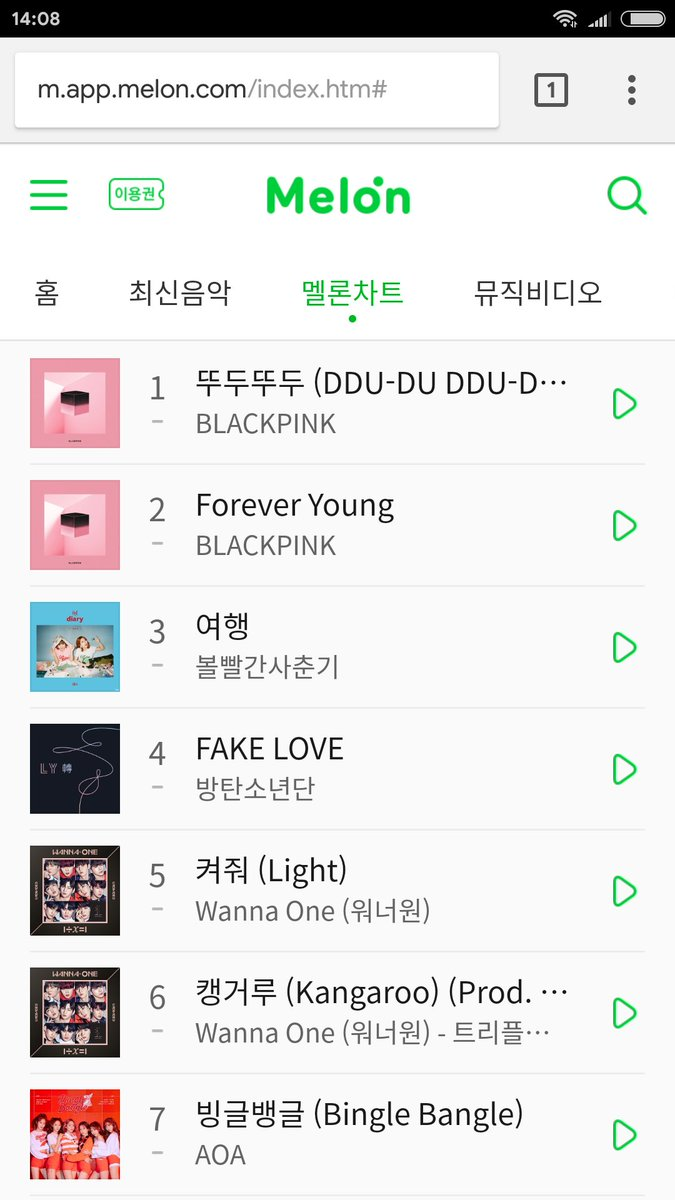The height and width of the screenshot is (1200, 675).
Task: Select the 멜론차트 tab
Action: pyautogui.click(x=352, y=293)
